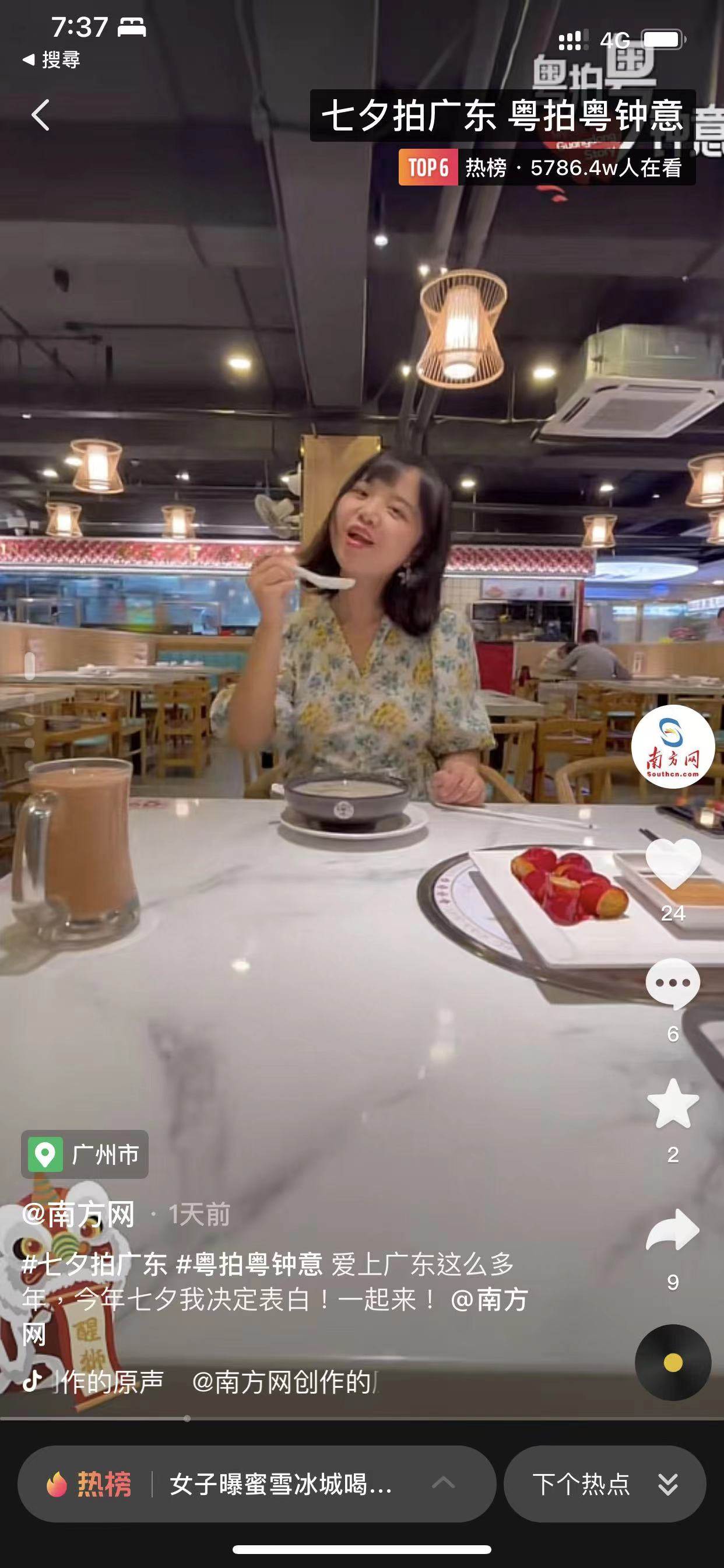
Task: Open the @南方网 username above the caption
Action: [78, 1215]
